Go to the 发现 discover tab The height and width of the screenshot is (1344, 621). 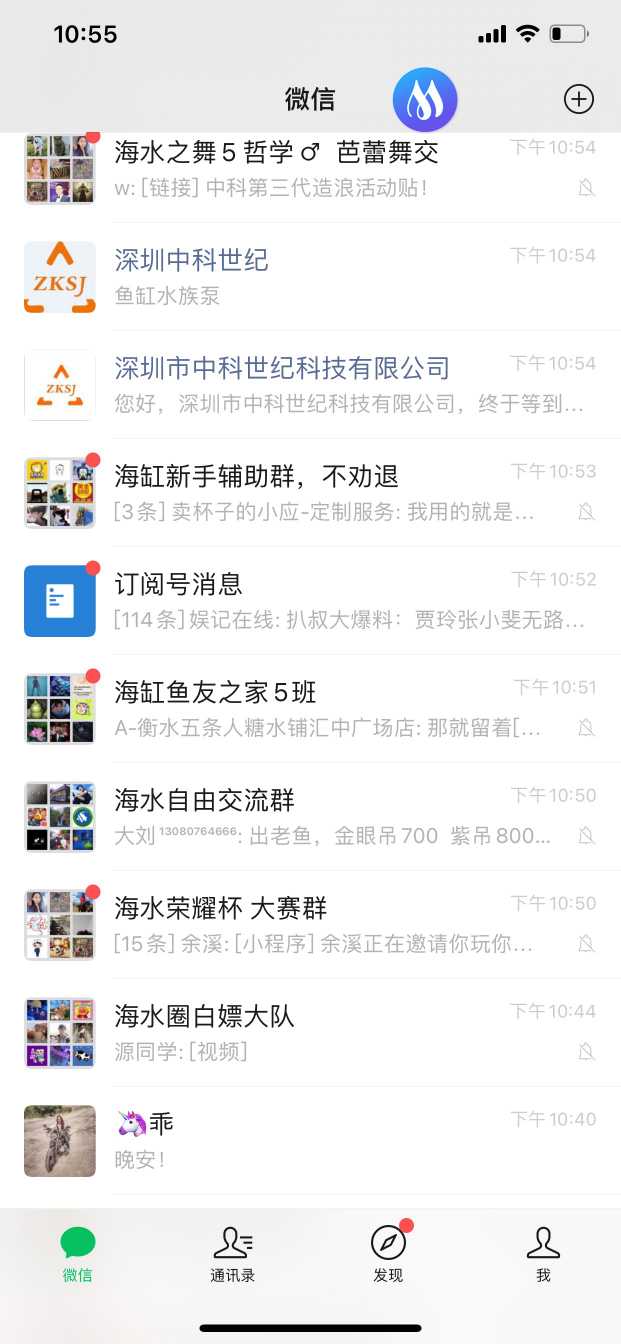coord(388,1255)
